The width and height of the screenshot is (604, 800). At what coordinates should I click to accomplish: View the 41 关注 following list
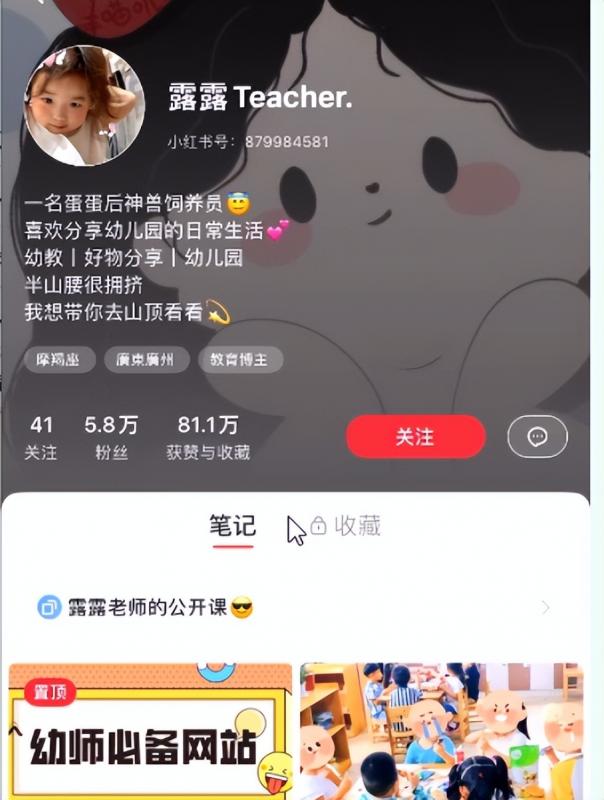tap(41, 438)
